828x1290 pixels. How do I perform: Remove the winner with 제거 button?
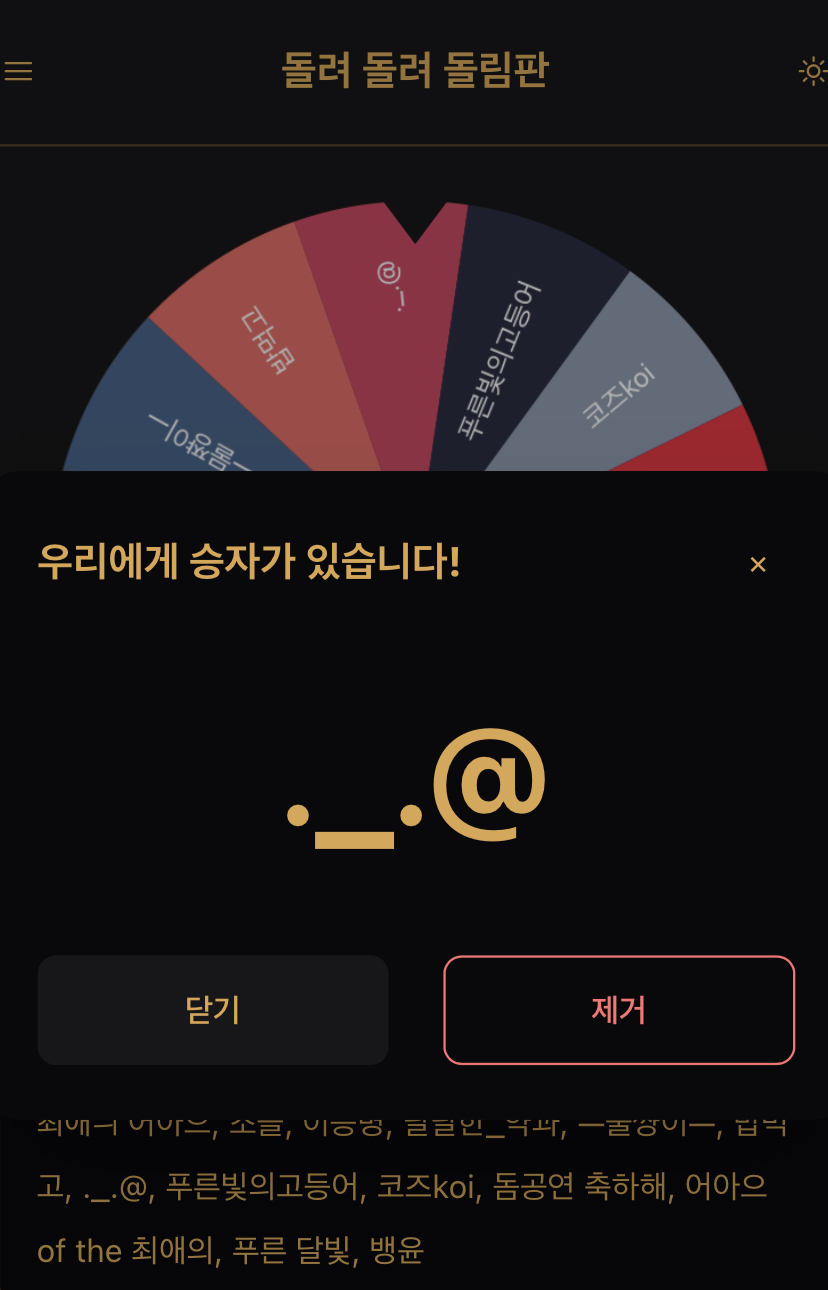pyautogui.click(x=619, y=1010)
